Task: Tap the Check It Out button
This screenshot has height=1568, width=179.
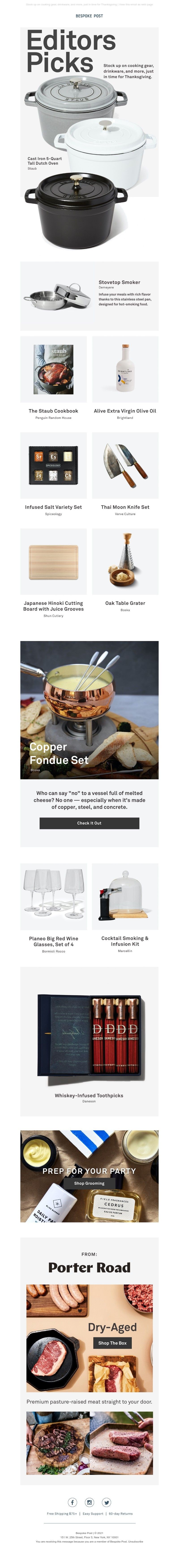Action: pyautogui.click(x=89, y=823)
